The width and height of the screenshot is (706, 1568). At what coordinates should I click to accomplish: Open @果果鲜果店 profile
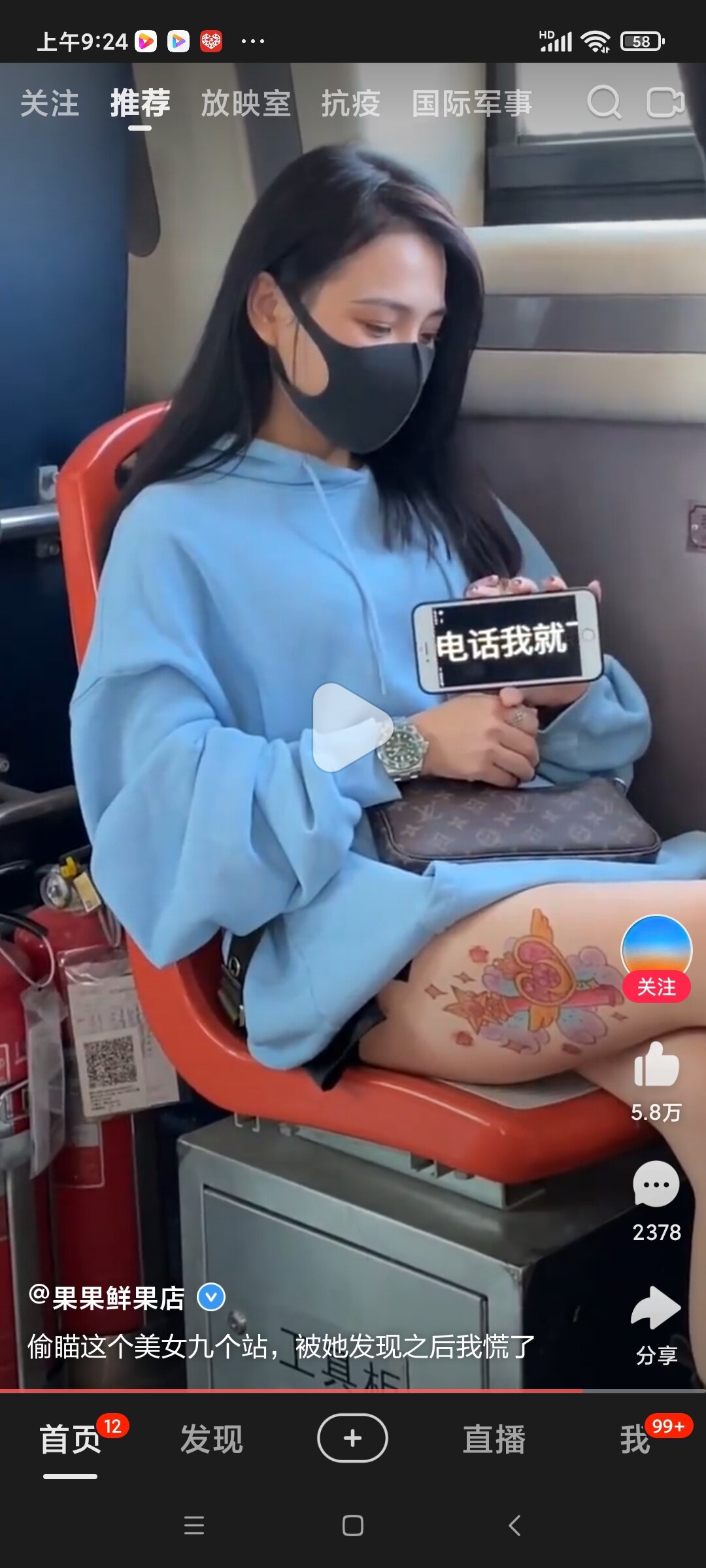107,1298
